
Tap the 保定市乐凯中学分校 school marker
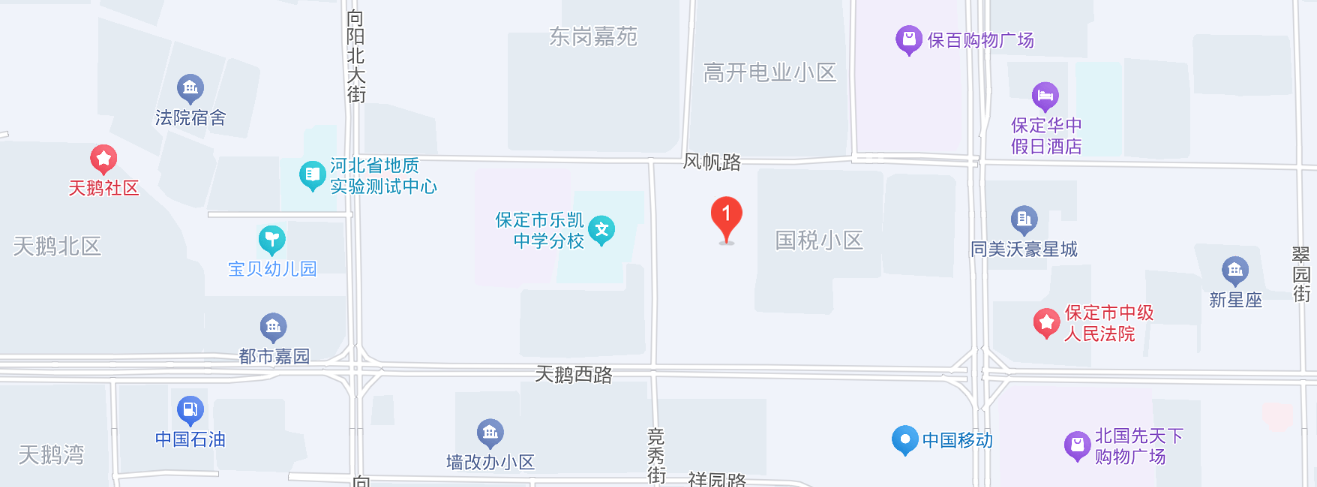pyautogui.click(x=602, y=230)
